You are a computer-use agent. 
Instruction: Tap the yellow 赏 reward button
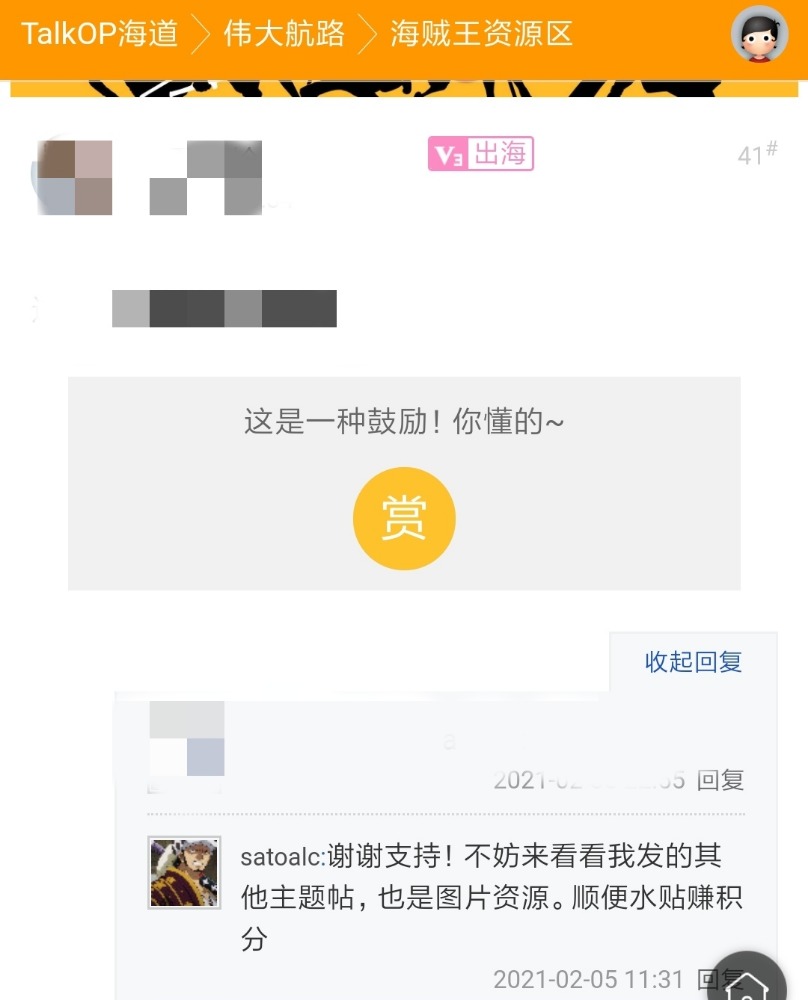[404, 518]
